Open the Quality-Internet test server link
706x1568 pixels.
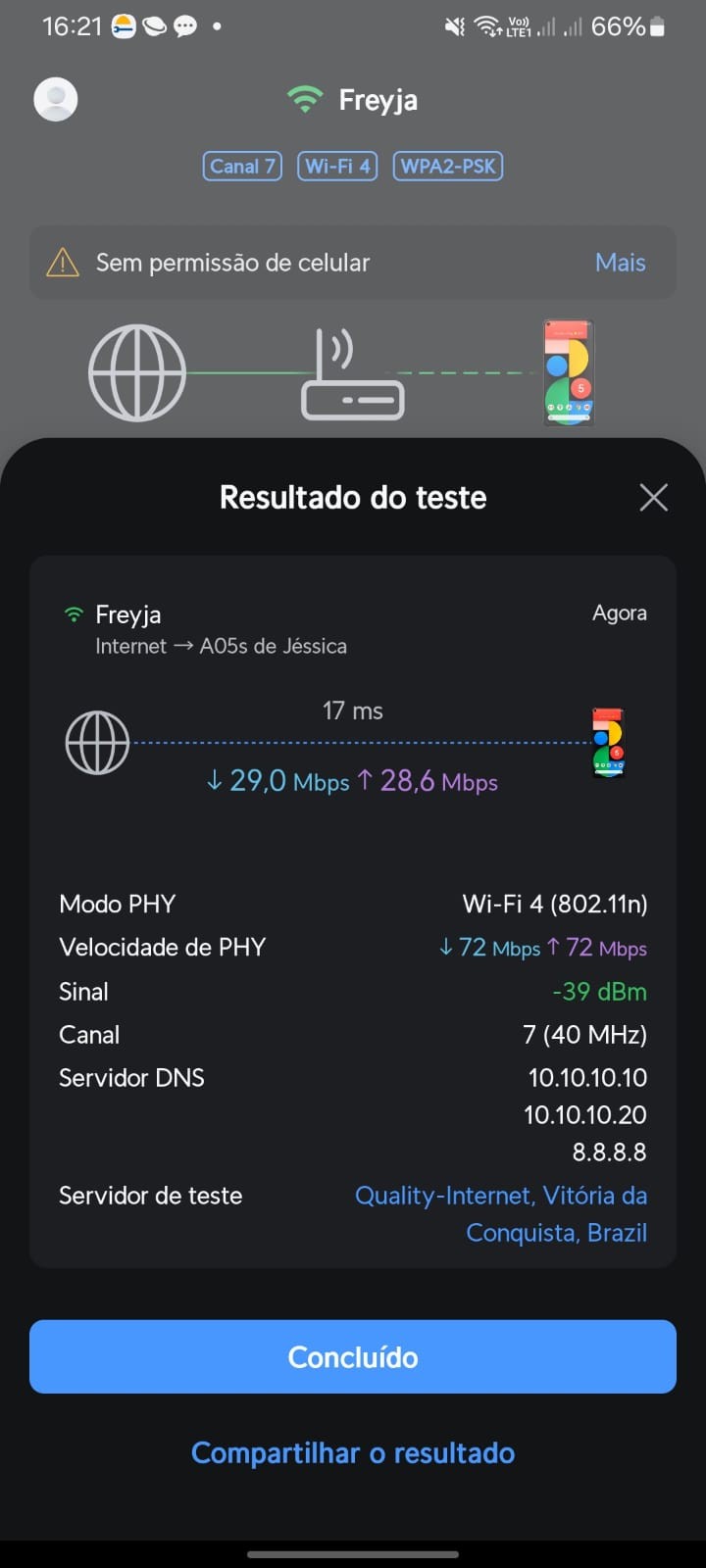pyautogui.click(x=501, y=1213)
